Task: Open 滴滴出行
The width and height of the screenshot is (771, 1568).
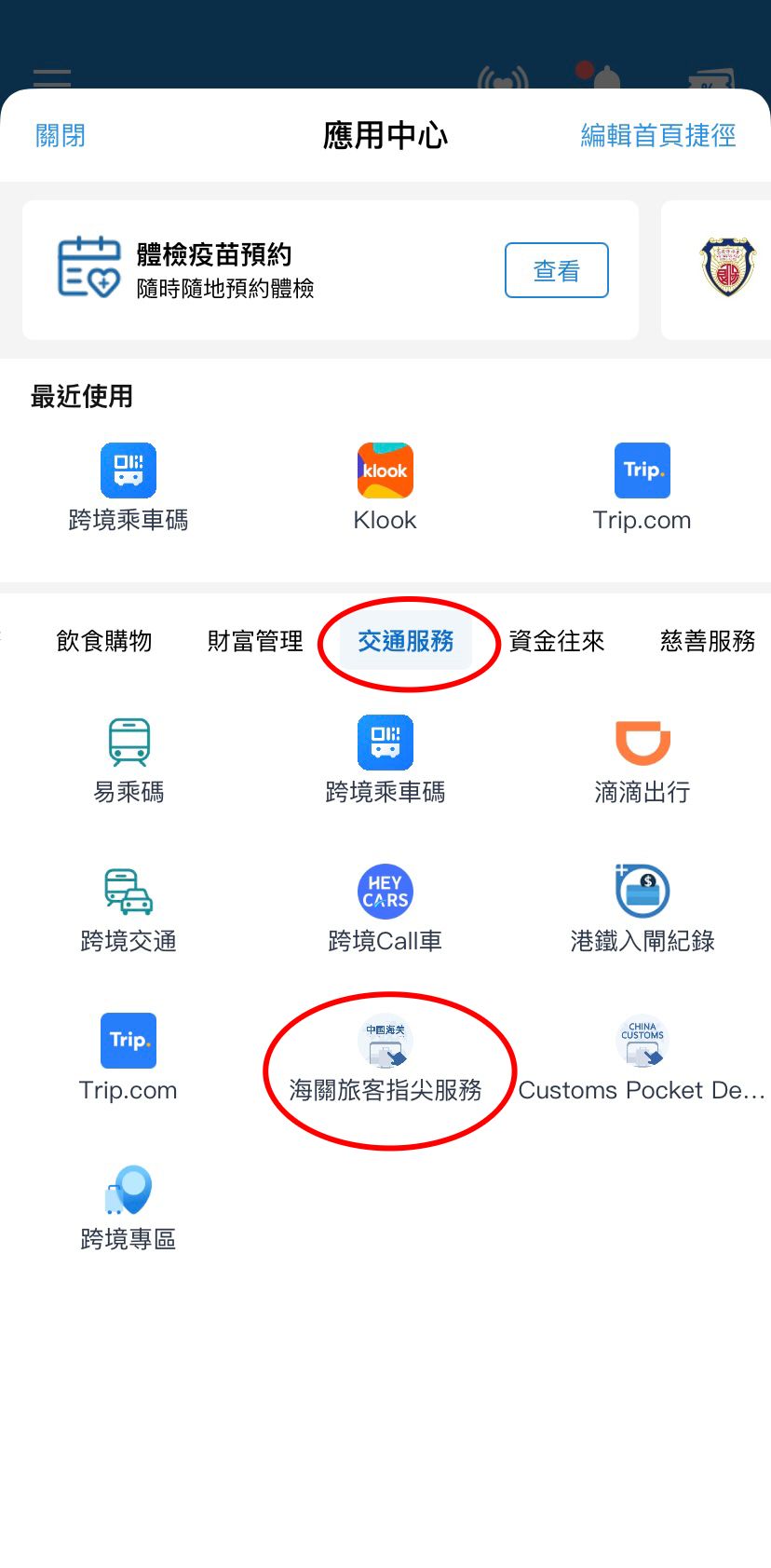Action: click(642, 760)
